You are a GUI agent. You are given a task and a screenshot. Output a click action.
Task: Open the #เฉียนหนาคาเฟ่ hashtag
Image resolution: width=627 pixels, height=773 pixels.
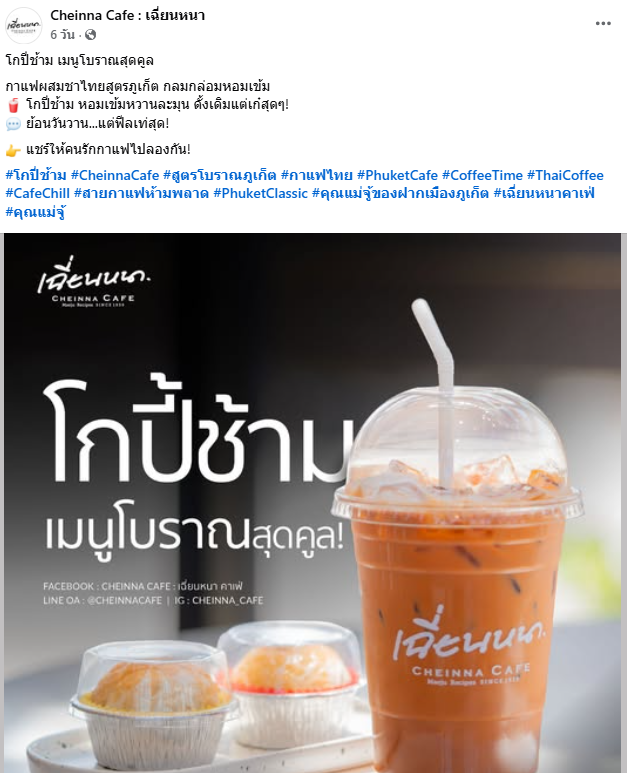(544, 193)
